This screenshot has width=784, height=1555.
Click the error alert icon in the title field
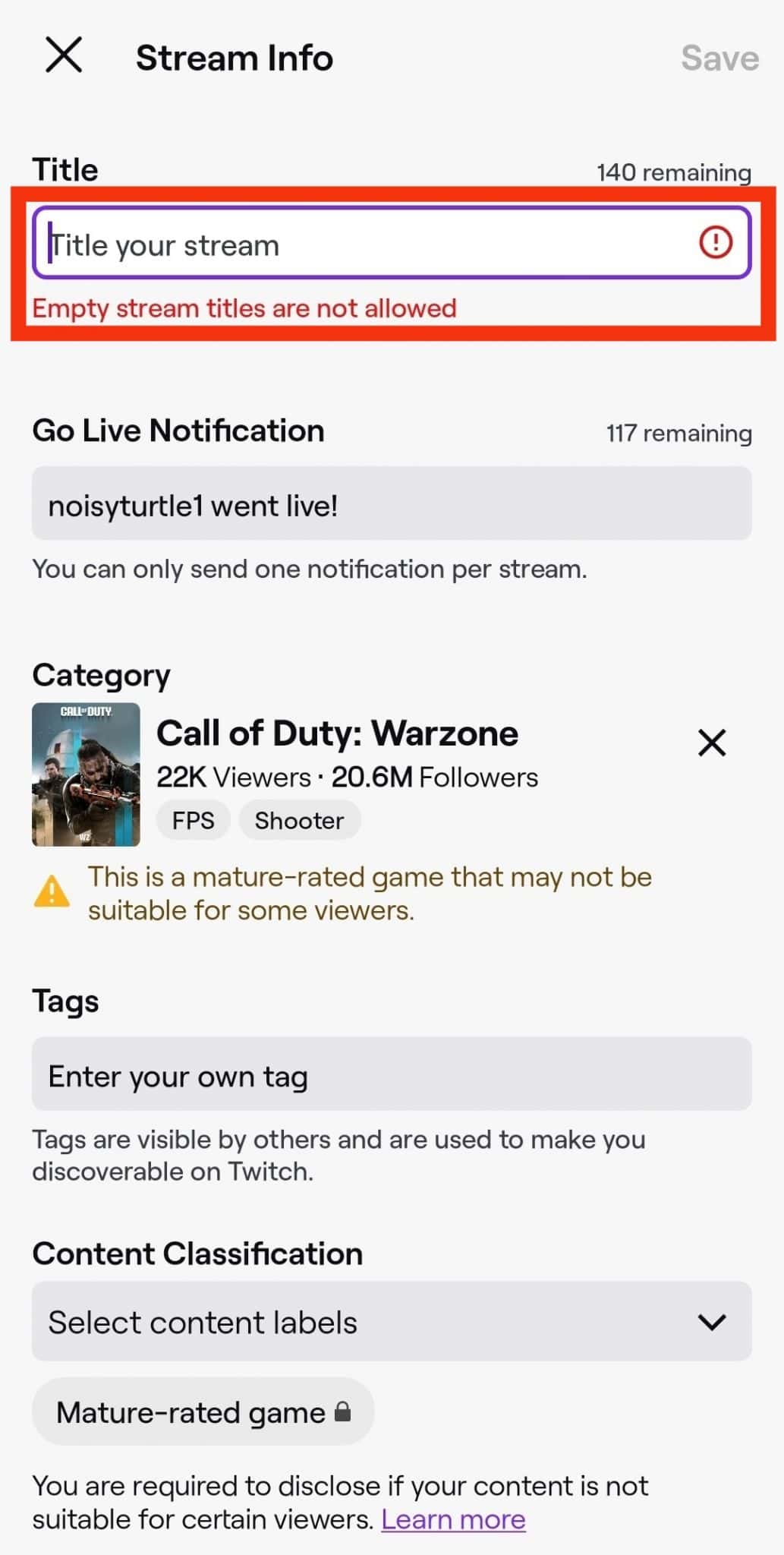coord(714,242)
